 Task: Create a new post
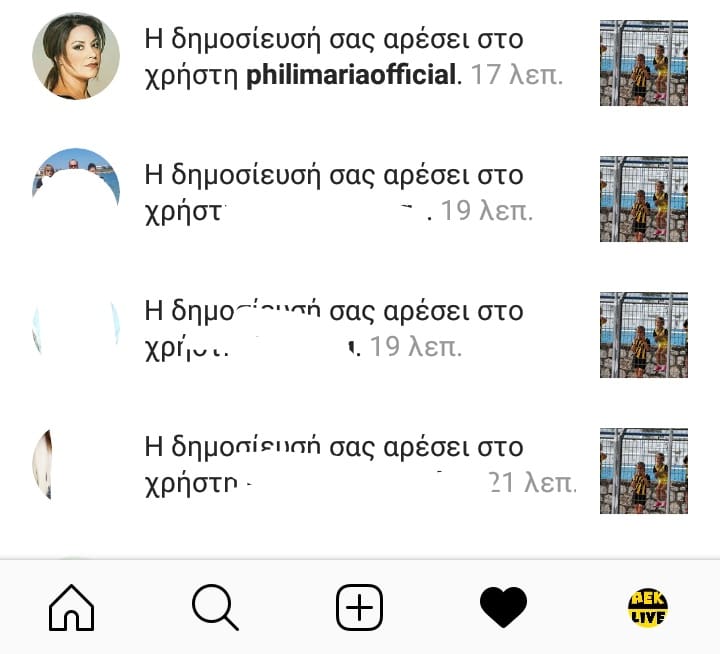pos(359,607)
